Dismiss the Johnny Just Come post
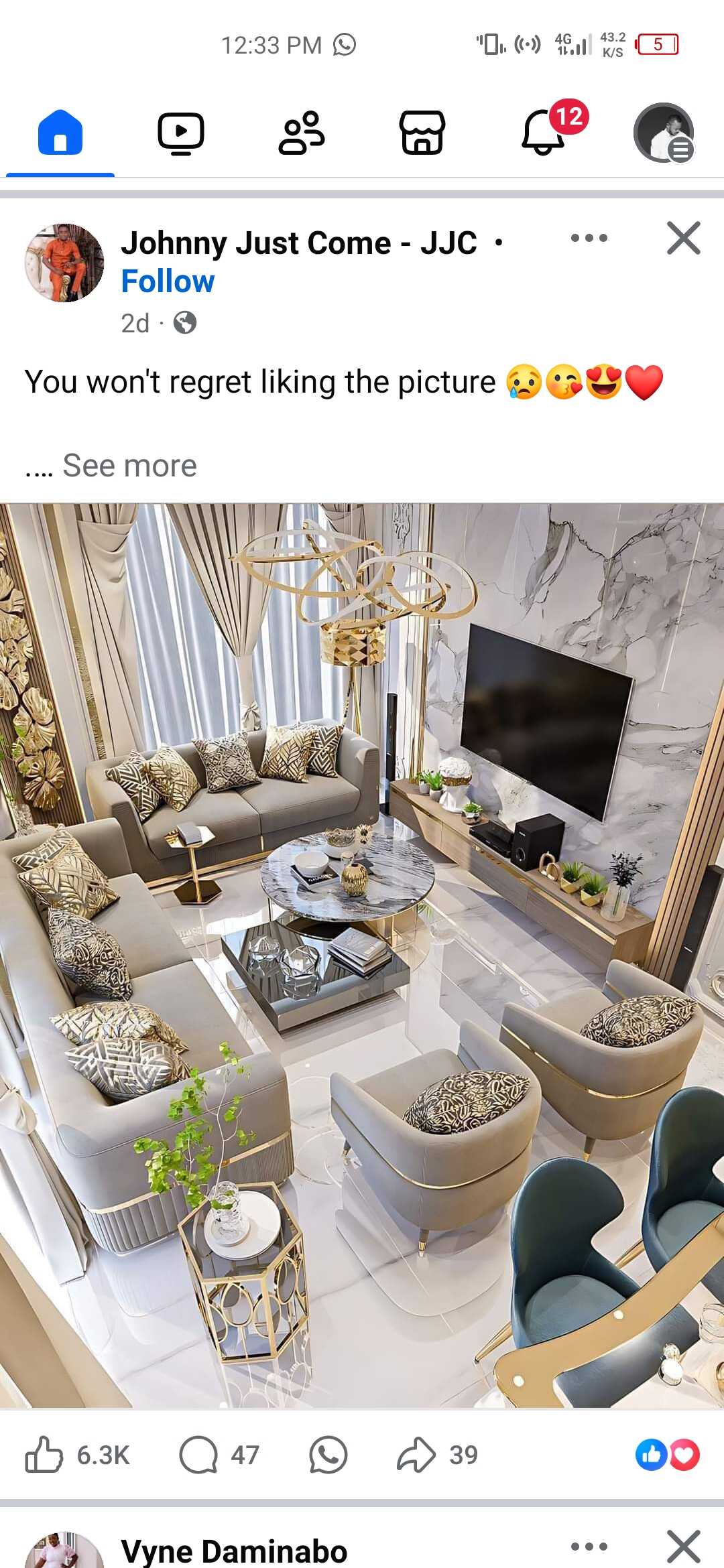The width and height of the screenshot is (724, 1568). [x=684, y=238]
